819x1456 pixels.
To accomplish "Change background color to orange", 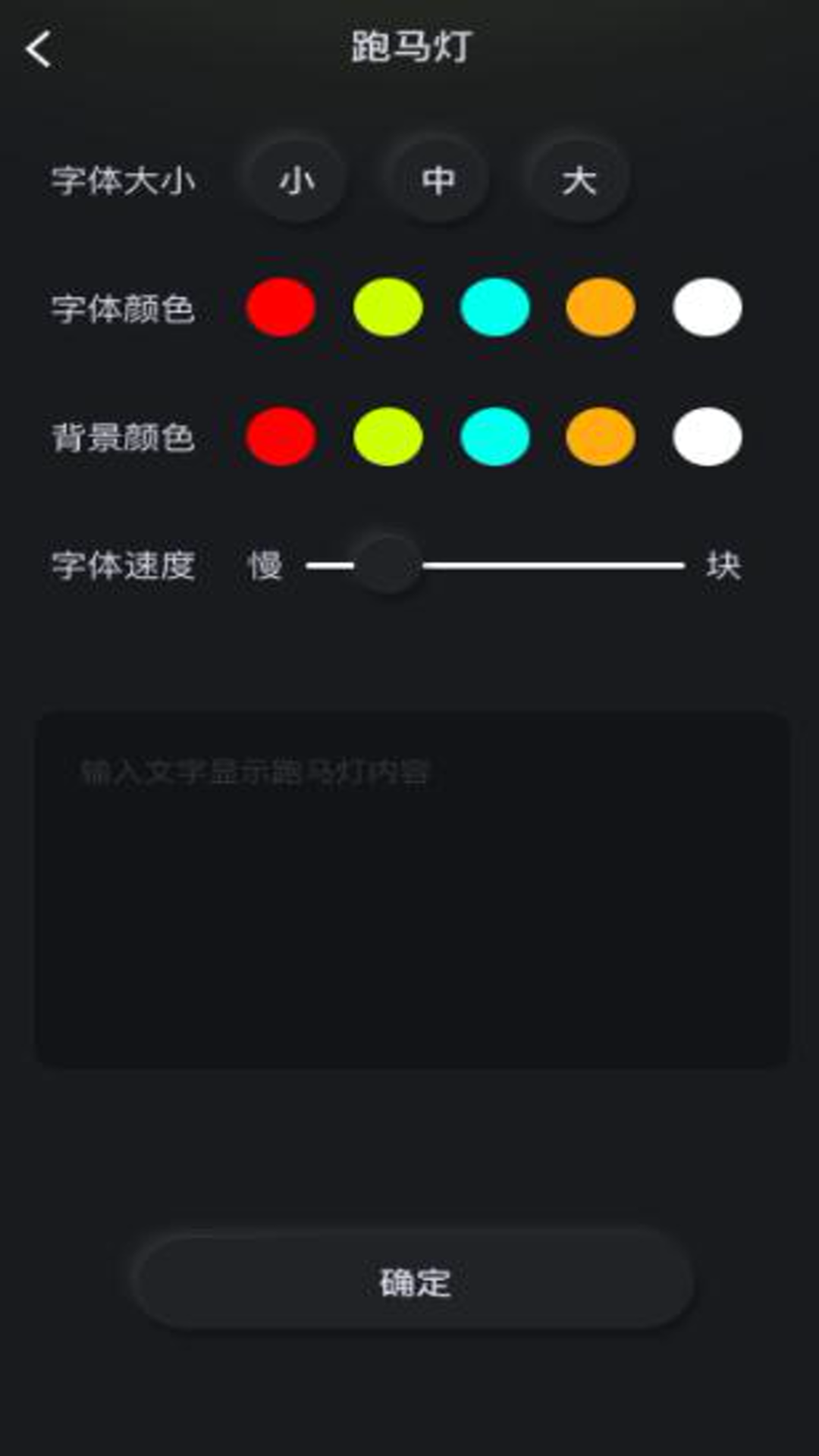I will click(x=601, y=436).
